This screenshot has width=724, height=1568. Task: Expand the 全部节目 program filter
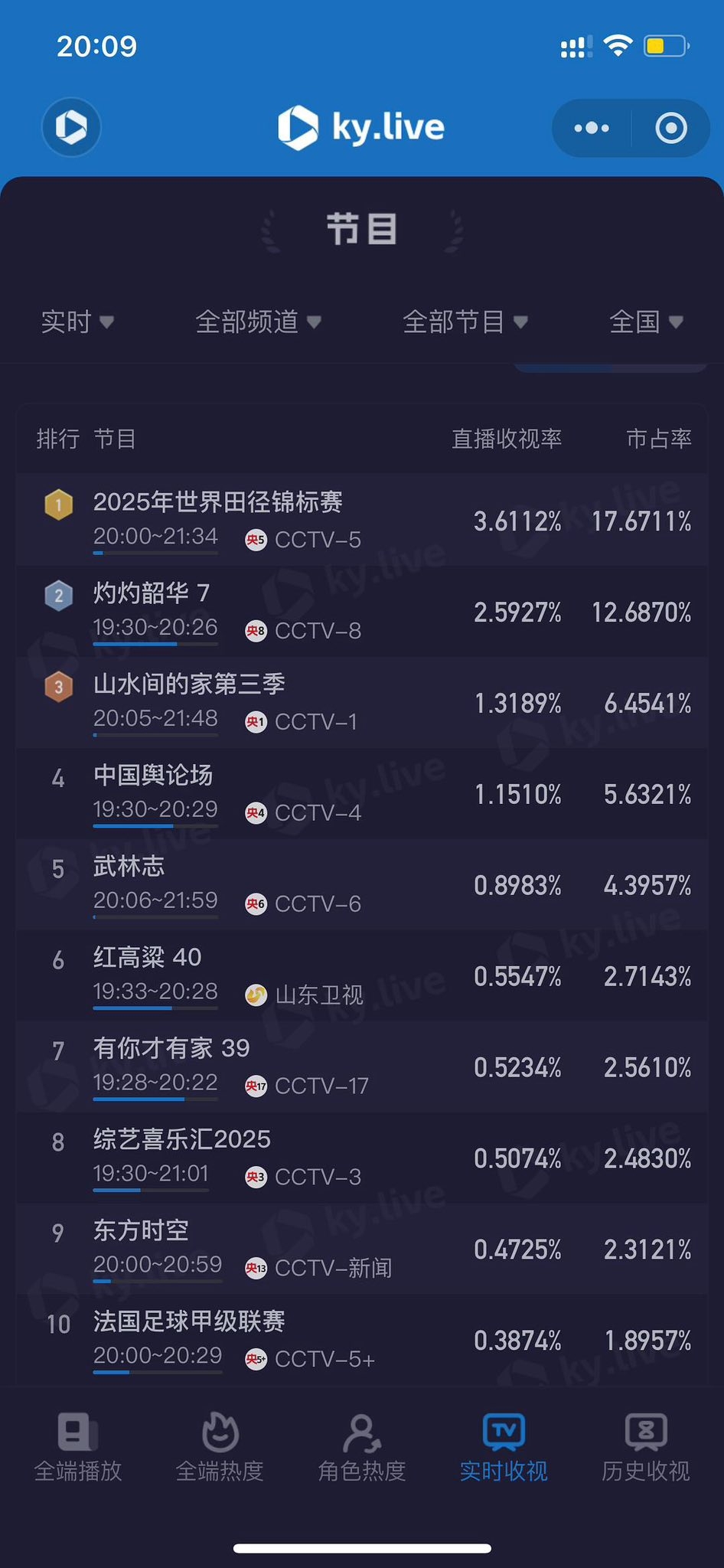(465, 322)
